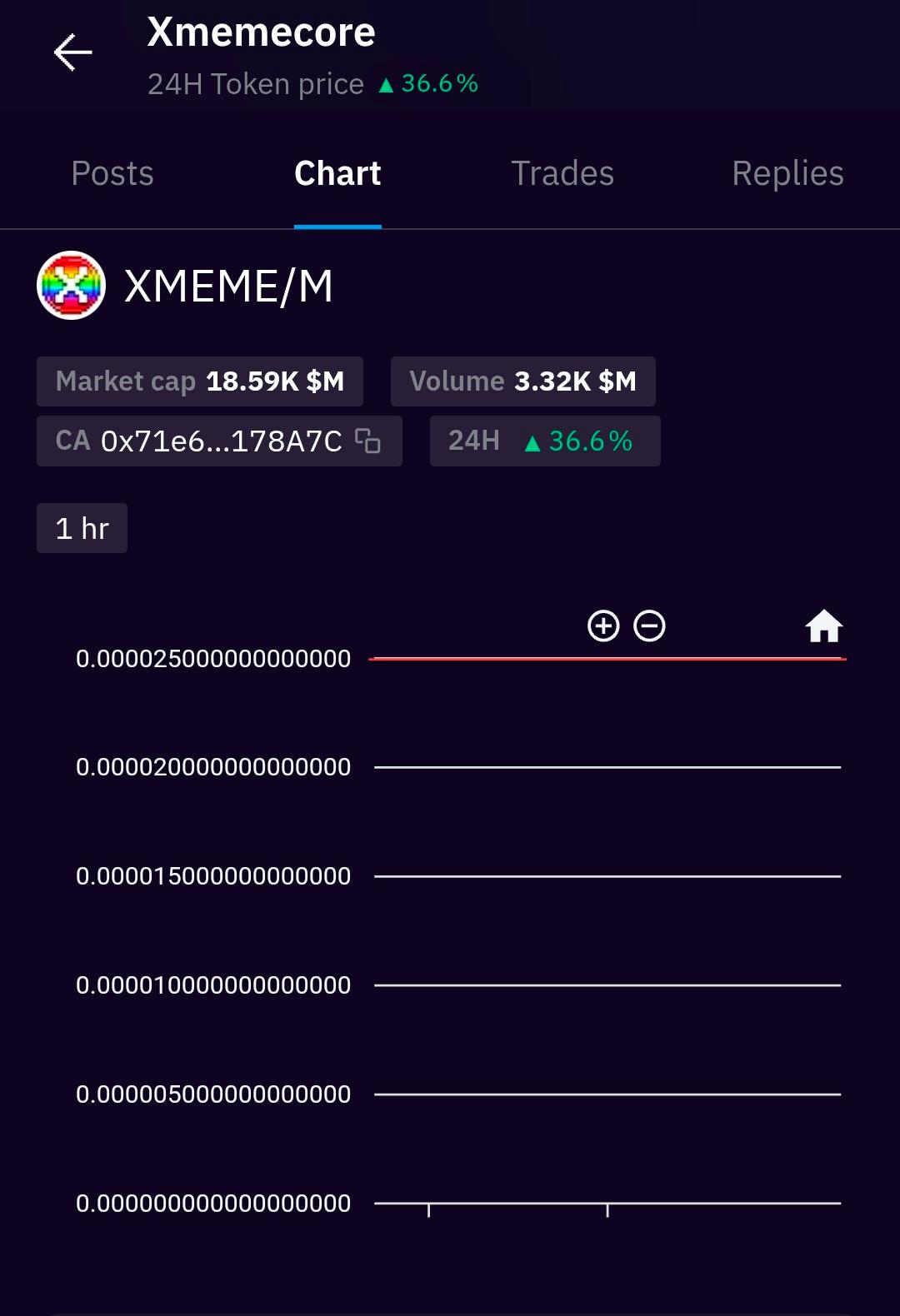
Task: Zoom out on the chart
Action: pos(649,626)
